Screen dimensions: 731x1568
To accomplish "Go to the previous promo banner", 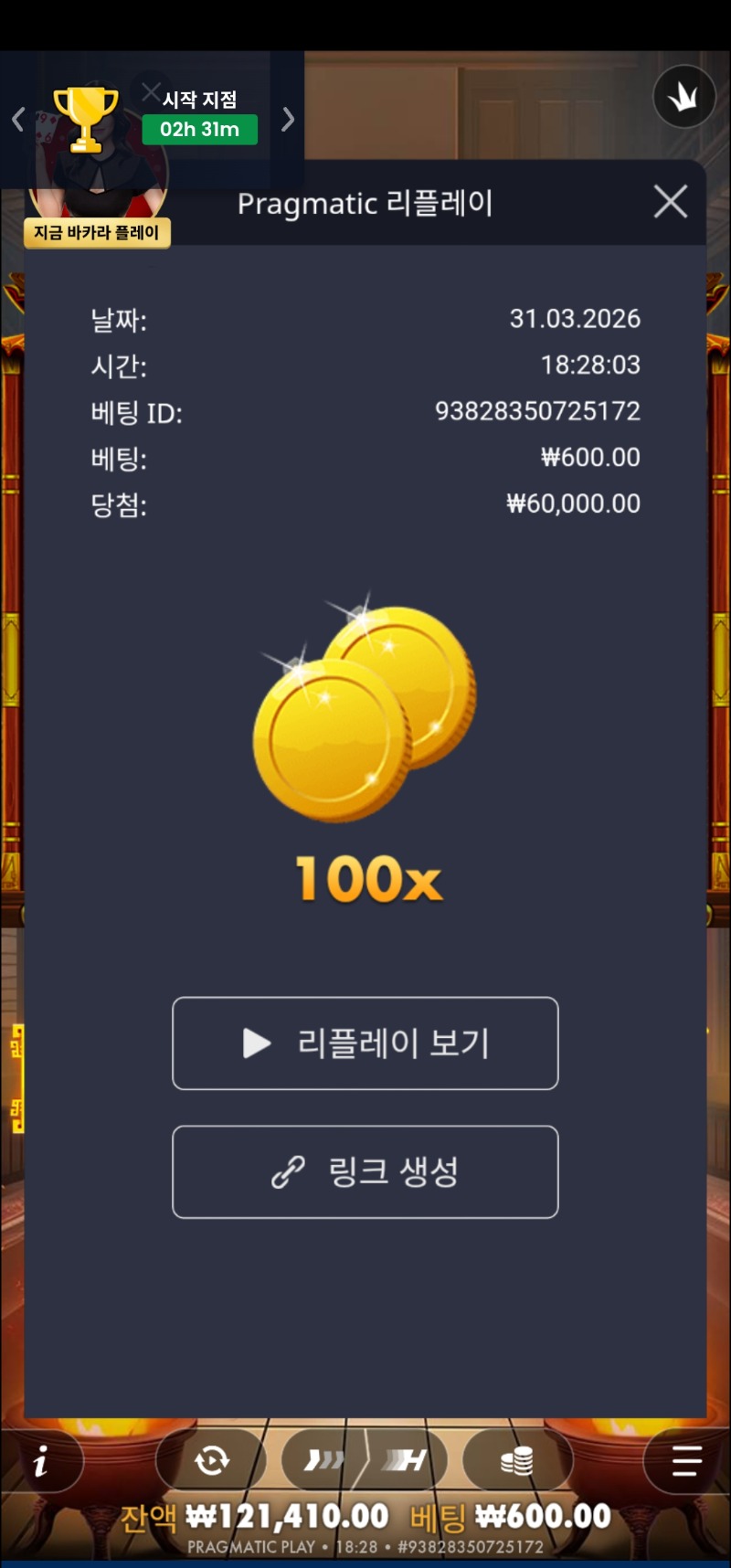I will click(18, 119).
